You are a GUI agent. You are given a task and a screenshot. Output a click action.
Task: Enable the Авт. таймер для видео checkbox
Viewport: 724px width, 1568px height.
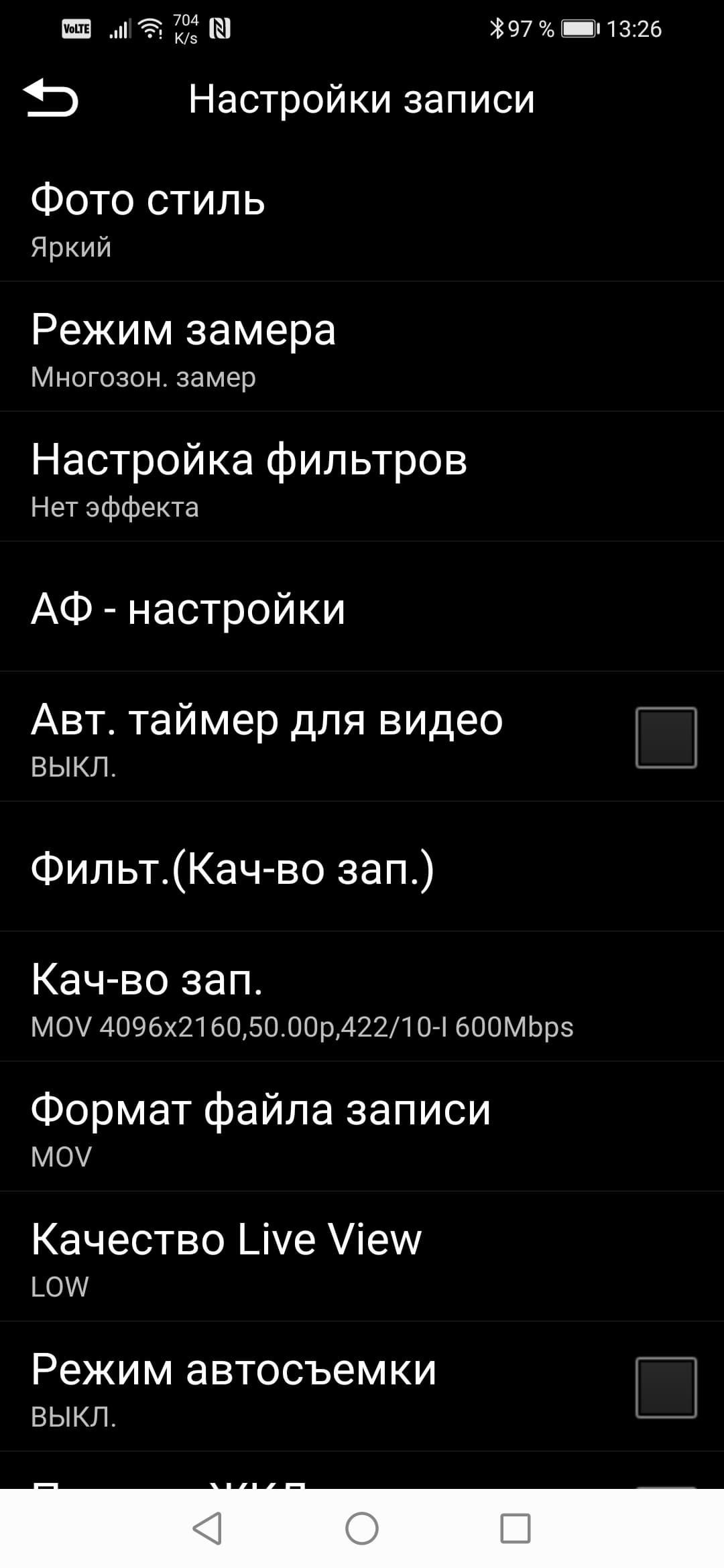666,737
